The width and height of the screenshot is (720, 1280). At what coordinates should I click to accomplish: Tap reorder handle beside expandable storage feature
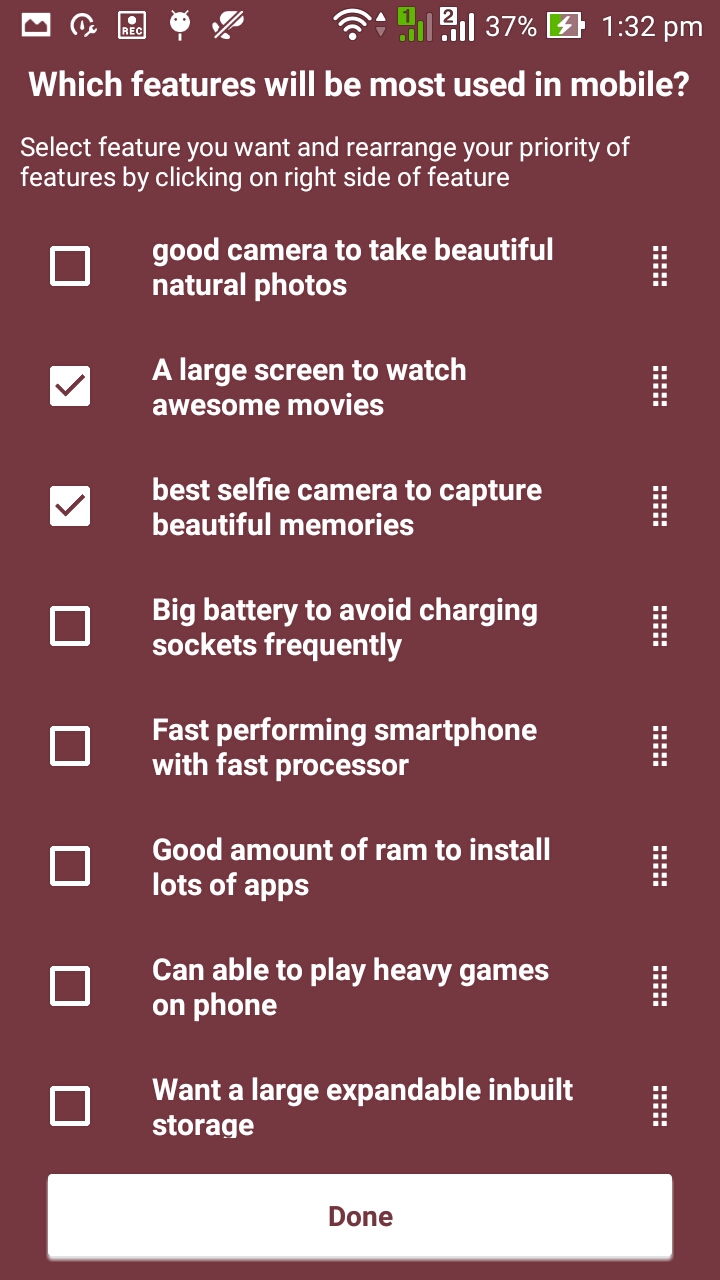pos(660,1107)
